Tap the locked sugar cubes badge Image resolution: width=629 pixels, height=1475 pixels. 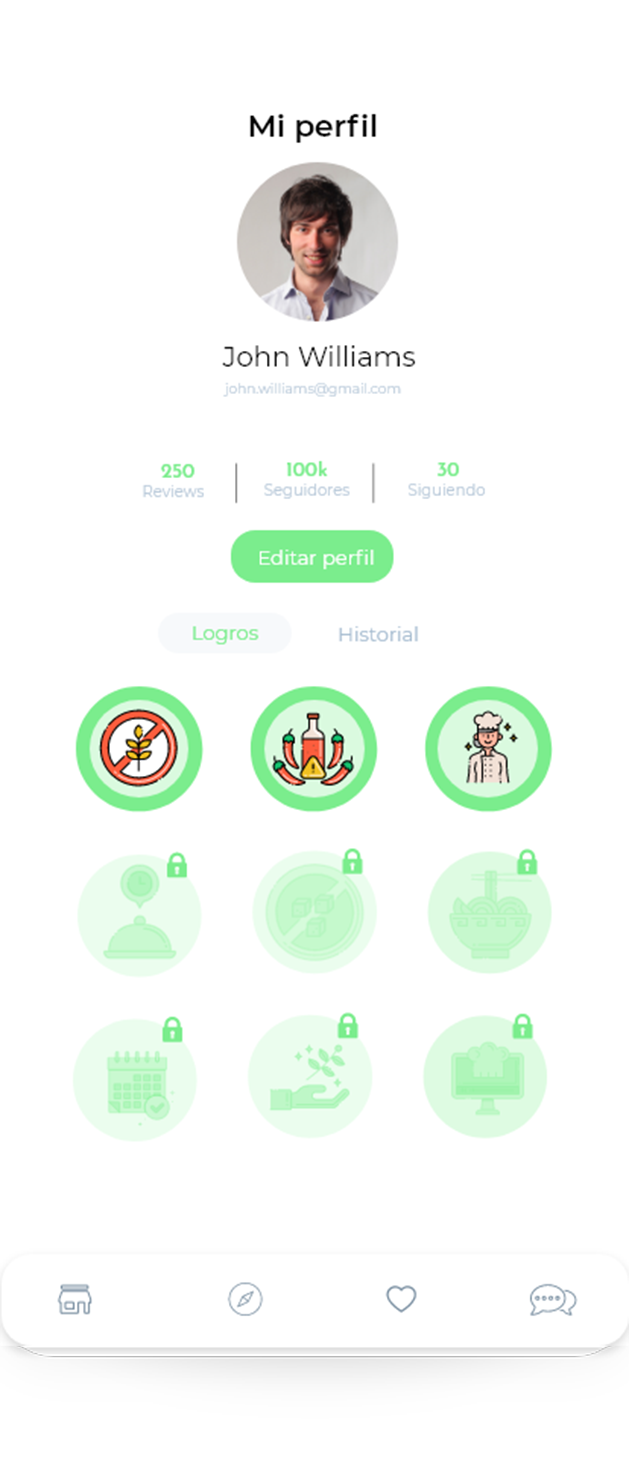click(x=314, y=912)
